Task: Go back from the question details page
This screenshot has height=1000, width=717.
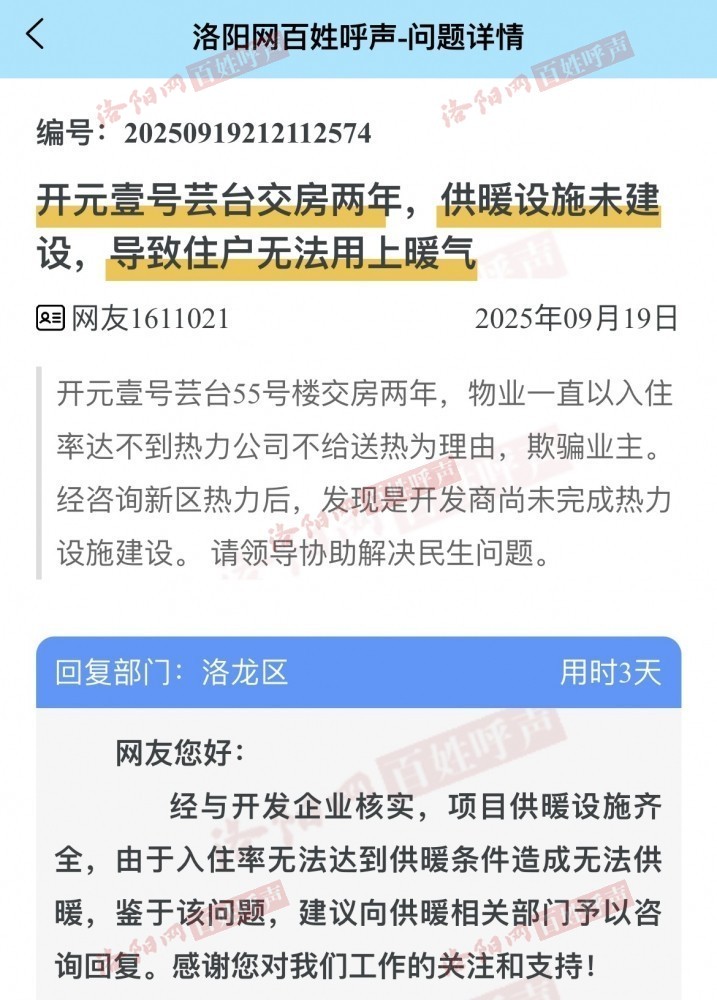Action: [36, 35]
